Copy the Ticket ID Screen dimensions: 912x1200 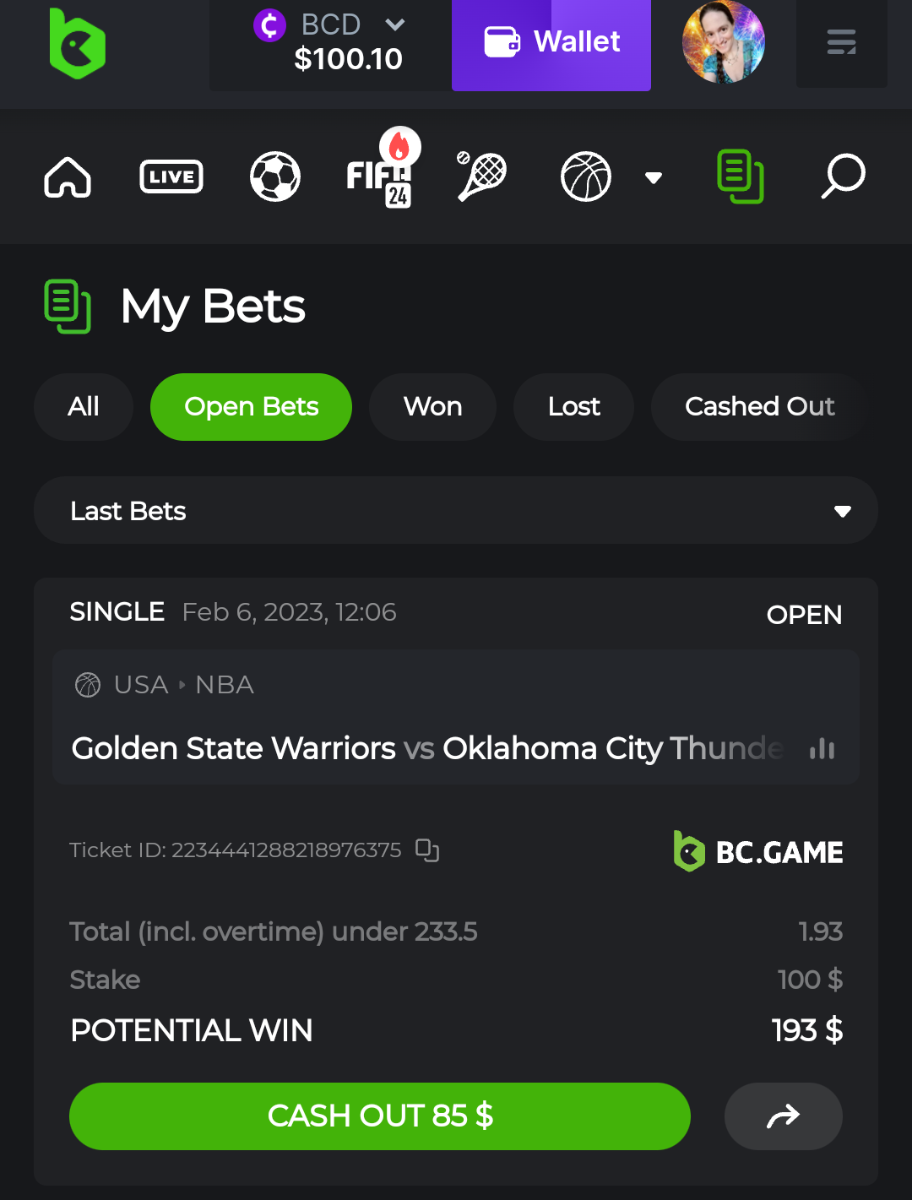point(427,850)
